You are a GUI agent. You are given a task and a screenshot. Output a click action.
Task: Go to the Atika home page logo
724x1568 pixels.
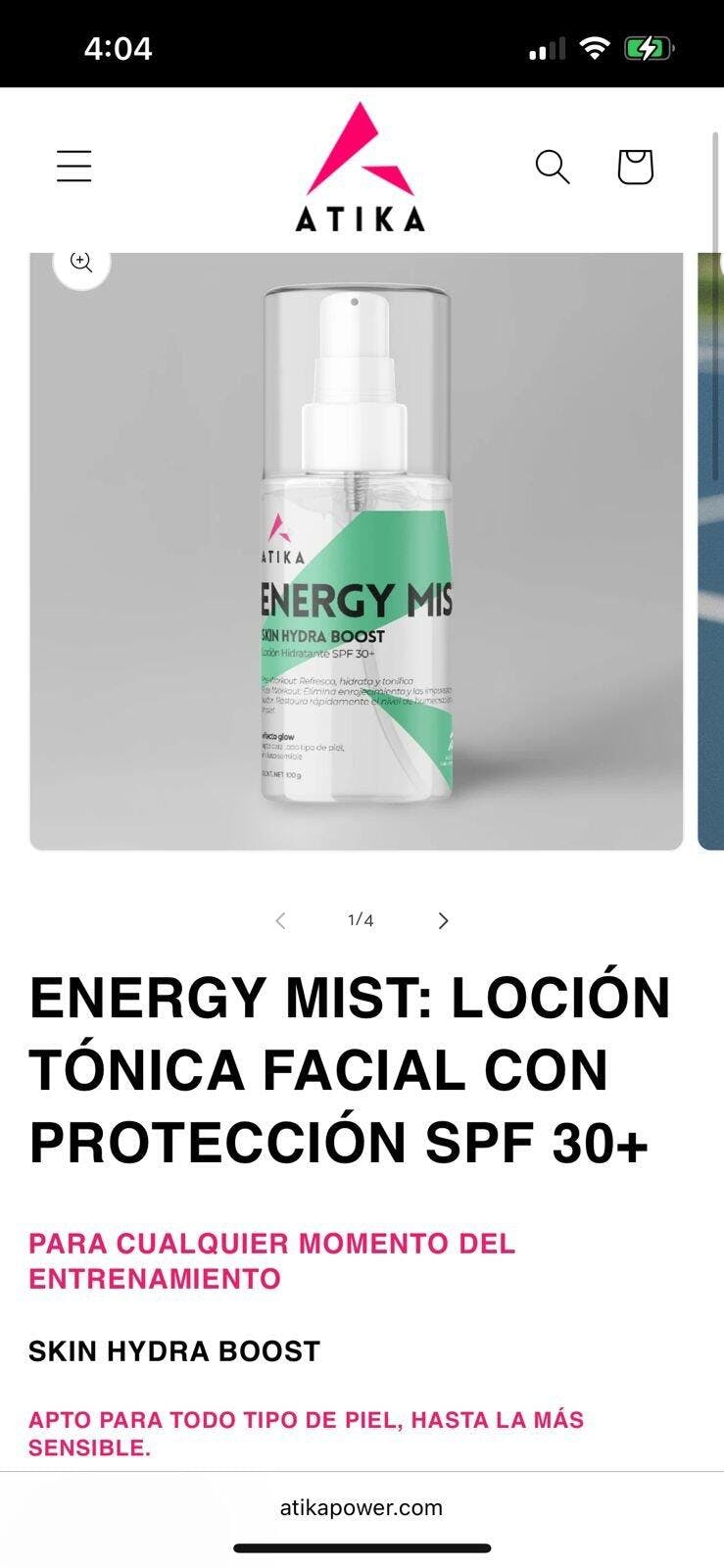(x=361, y=169)
